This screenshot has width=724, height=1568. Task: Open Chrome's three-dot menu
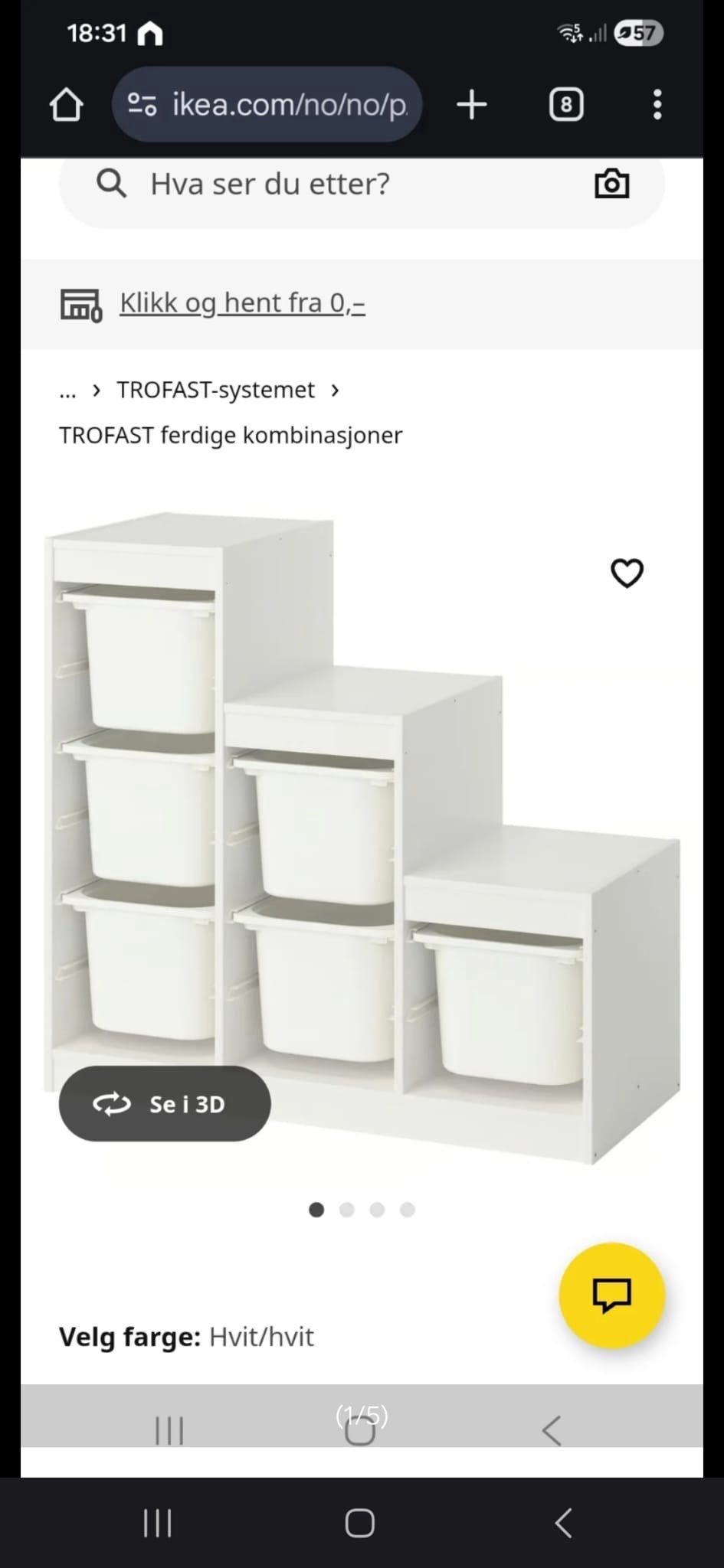pos(656,104)
